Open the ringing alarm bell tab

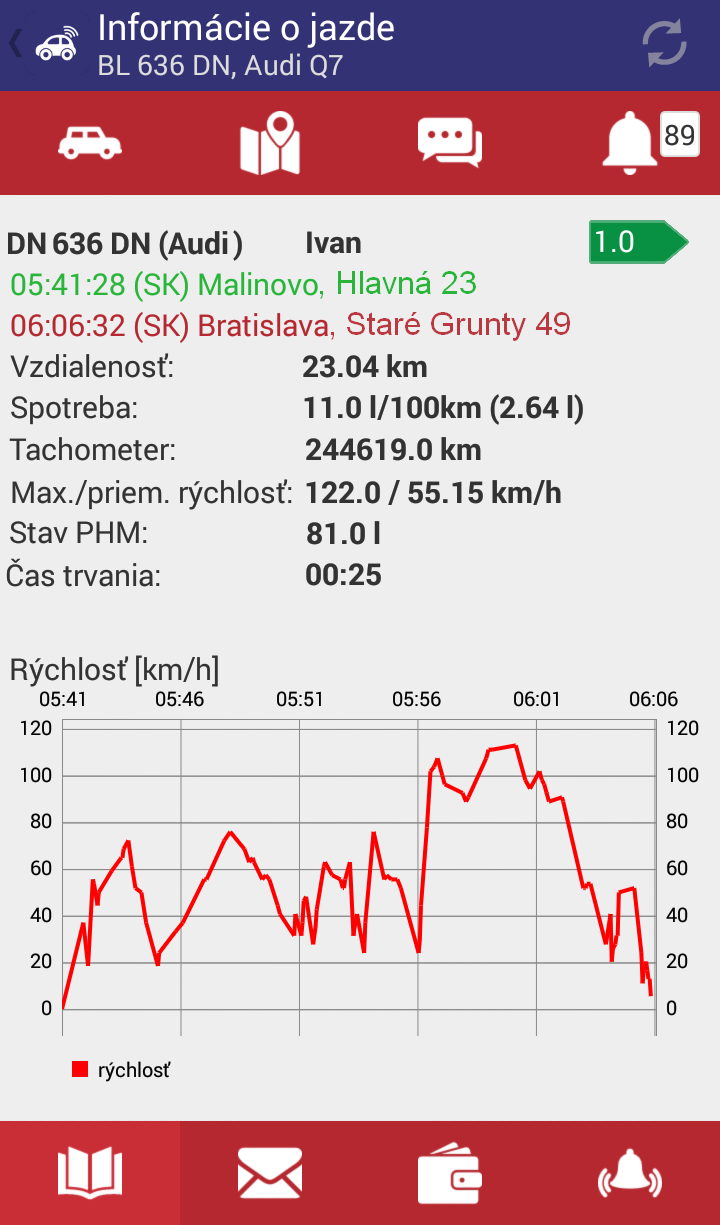pos(630,1173)
